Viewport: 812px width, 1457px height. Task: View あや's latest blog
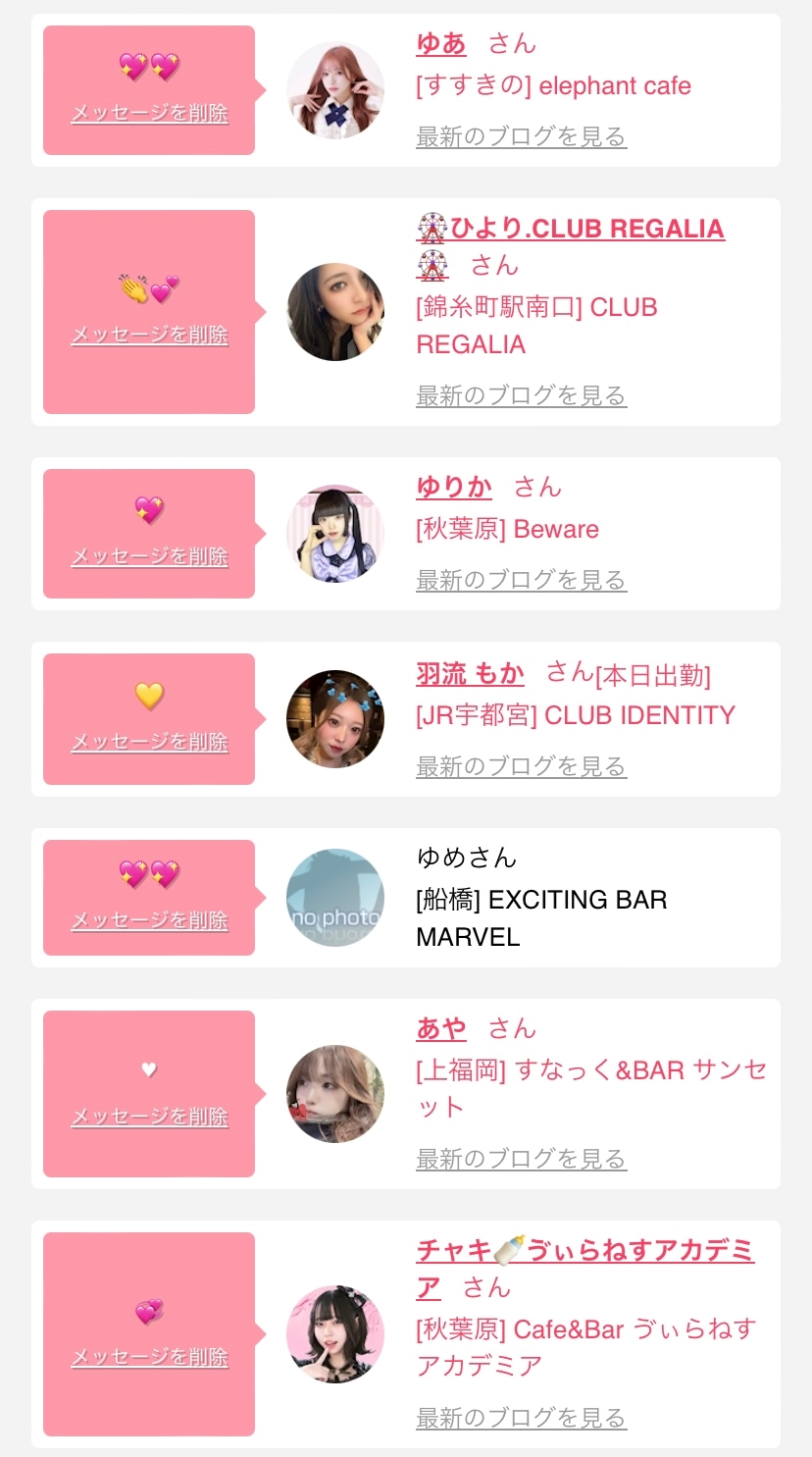521,1160
